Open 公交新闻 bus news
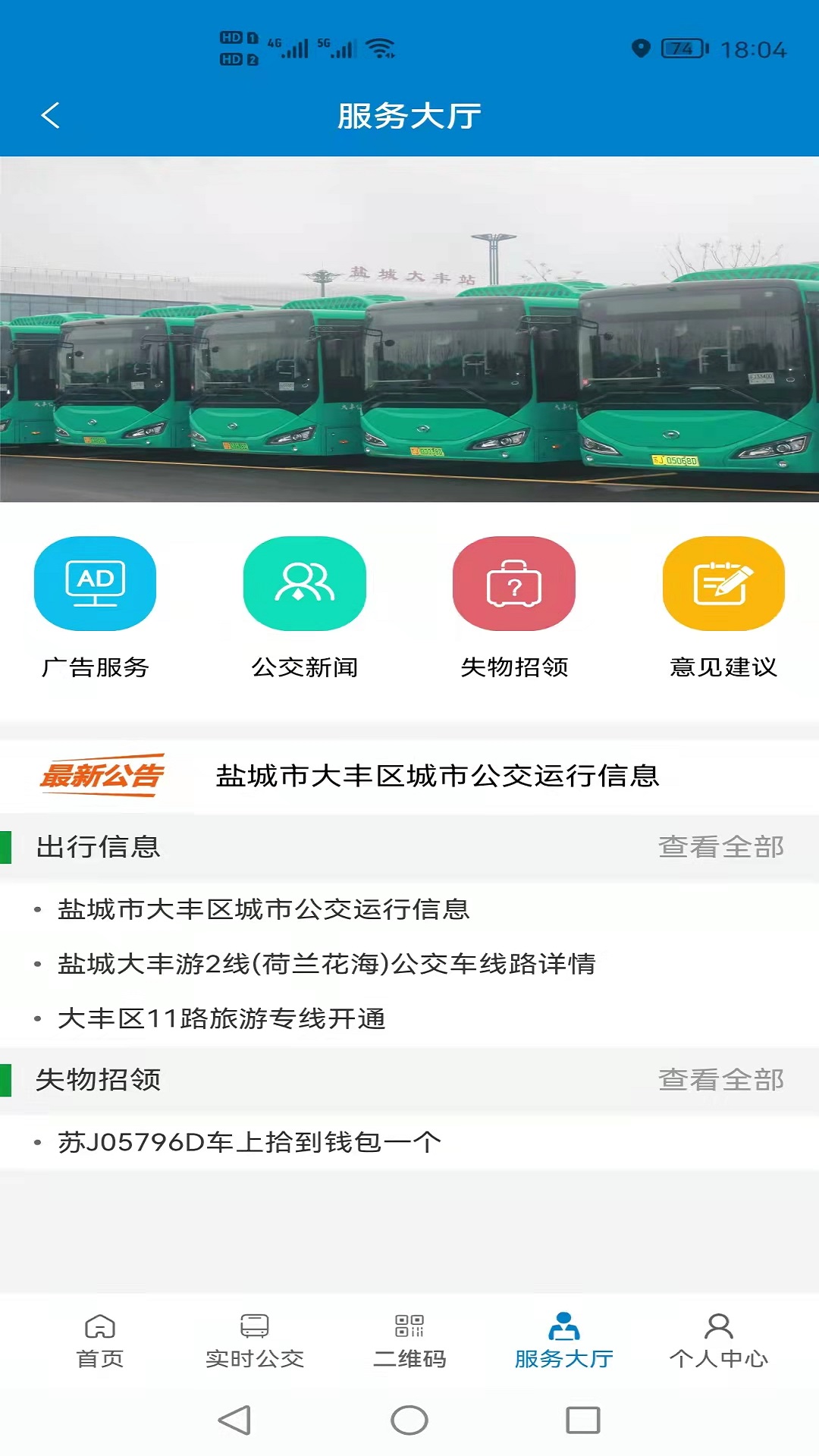 coord(305,584)
